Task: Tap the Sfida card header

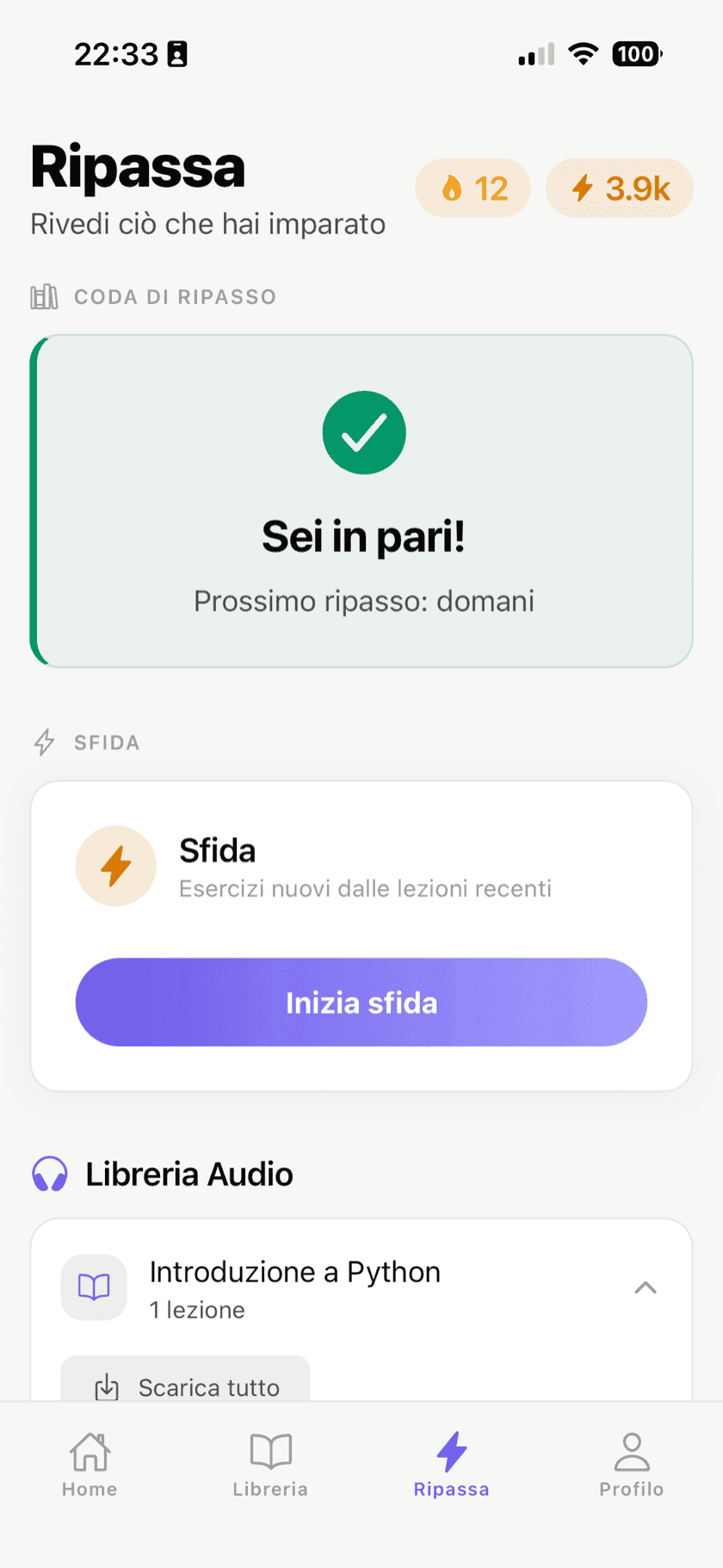Action: 361,865
